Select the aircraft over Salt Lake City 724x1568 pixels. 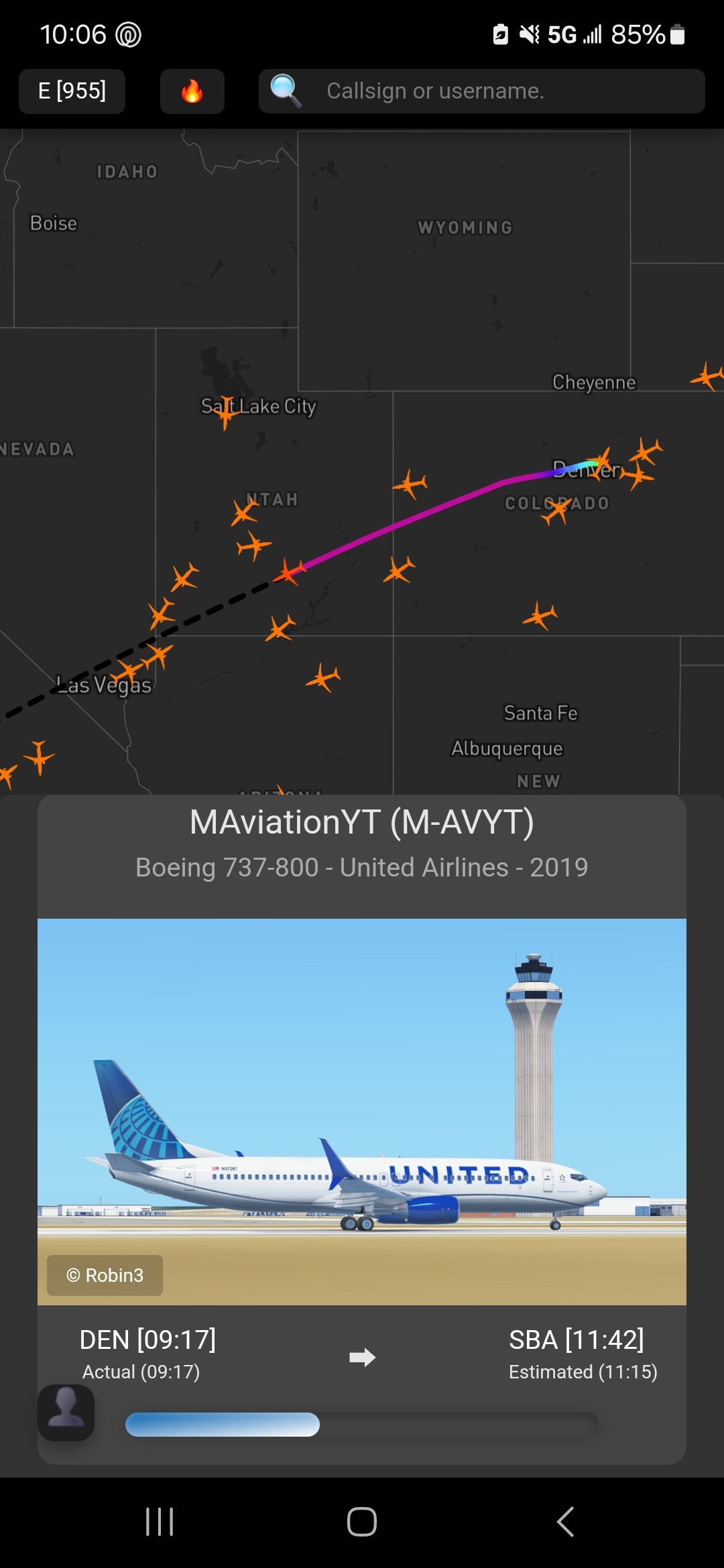(226, 411)
